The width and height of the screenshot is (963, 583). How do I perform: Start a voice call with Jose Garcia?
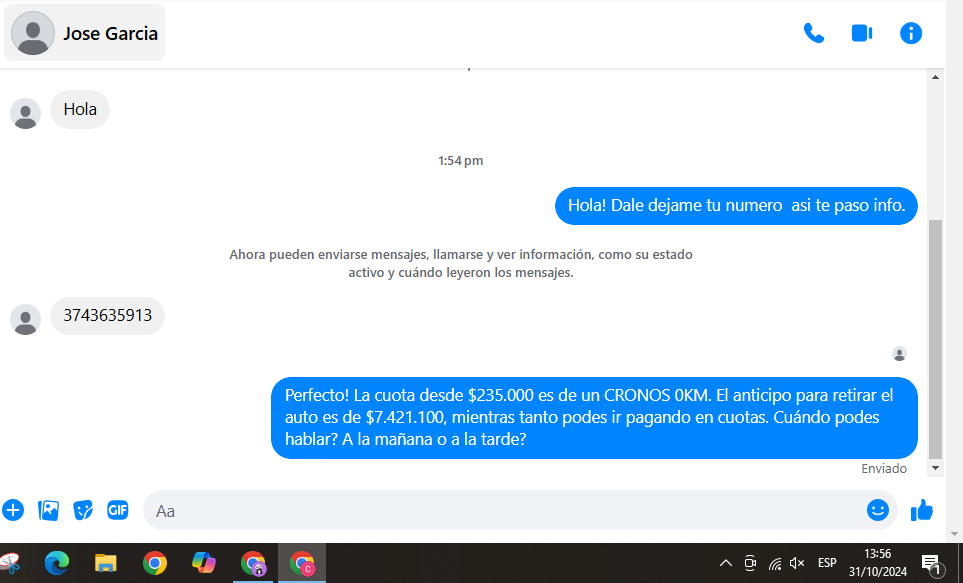814,33
